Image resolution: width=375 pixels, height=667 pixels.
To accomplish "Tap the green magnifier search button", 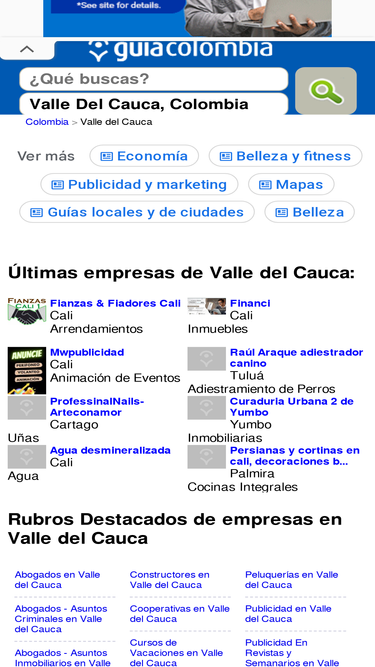I will coord(326,91).
